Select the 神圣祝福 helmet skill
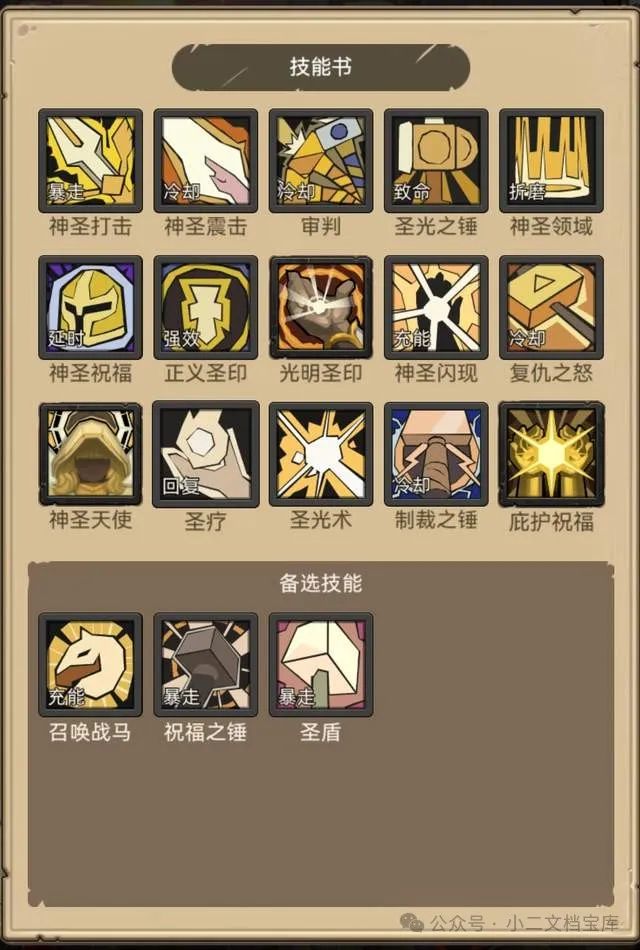The width and height of the screenshot is (640, 950). coord(90,308)
